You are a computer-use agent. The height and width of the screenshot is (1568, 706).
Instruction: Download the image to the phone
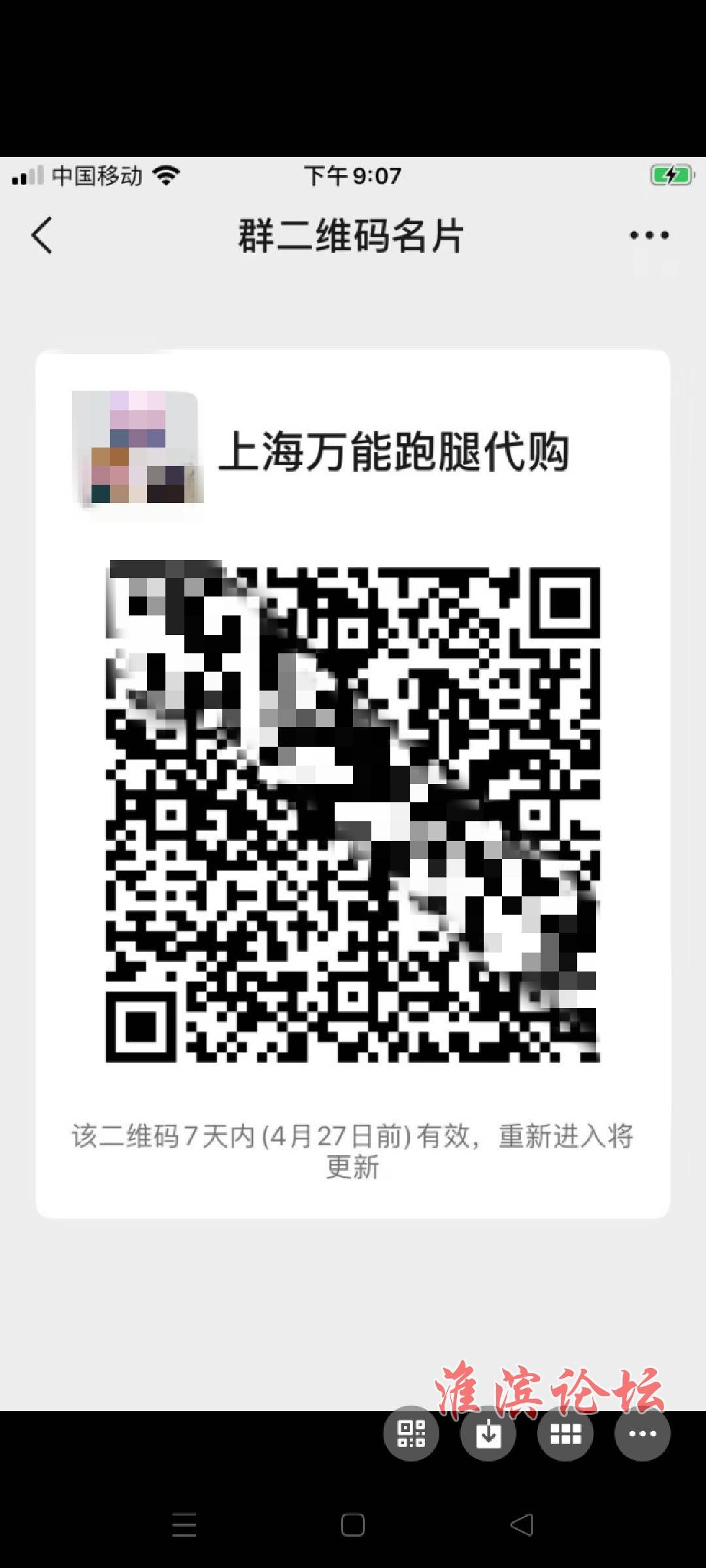488,1433
